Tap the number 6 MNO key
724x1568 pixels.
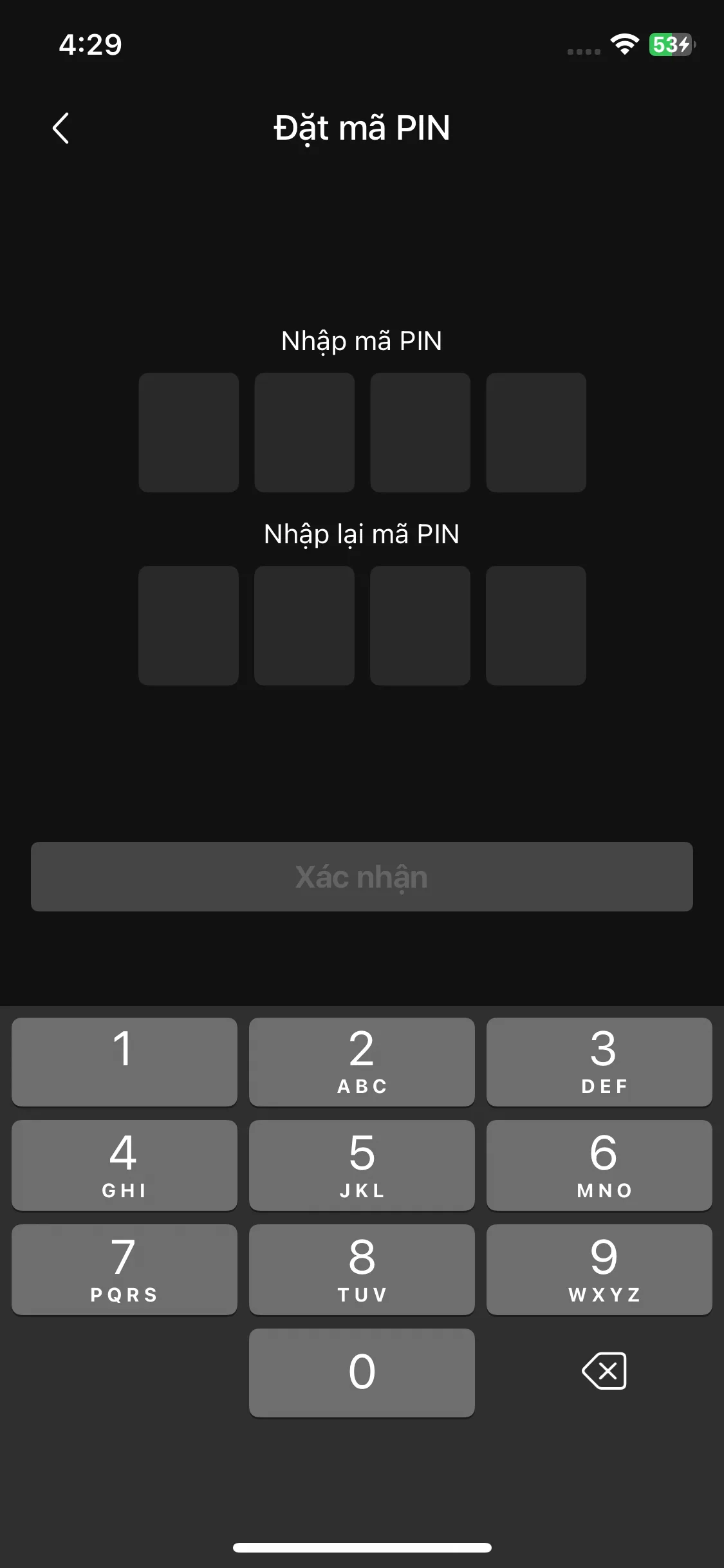pos(599,1165)
